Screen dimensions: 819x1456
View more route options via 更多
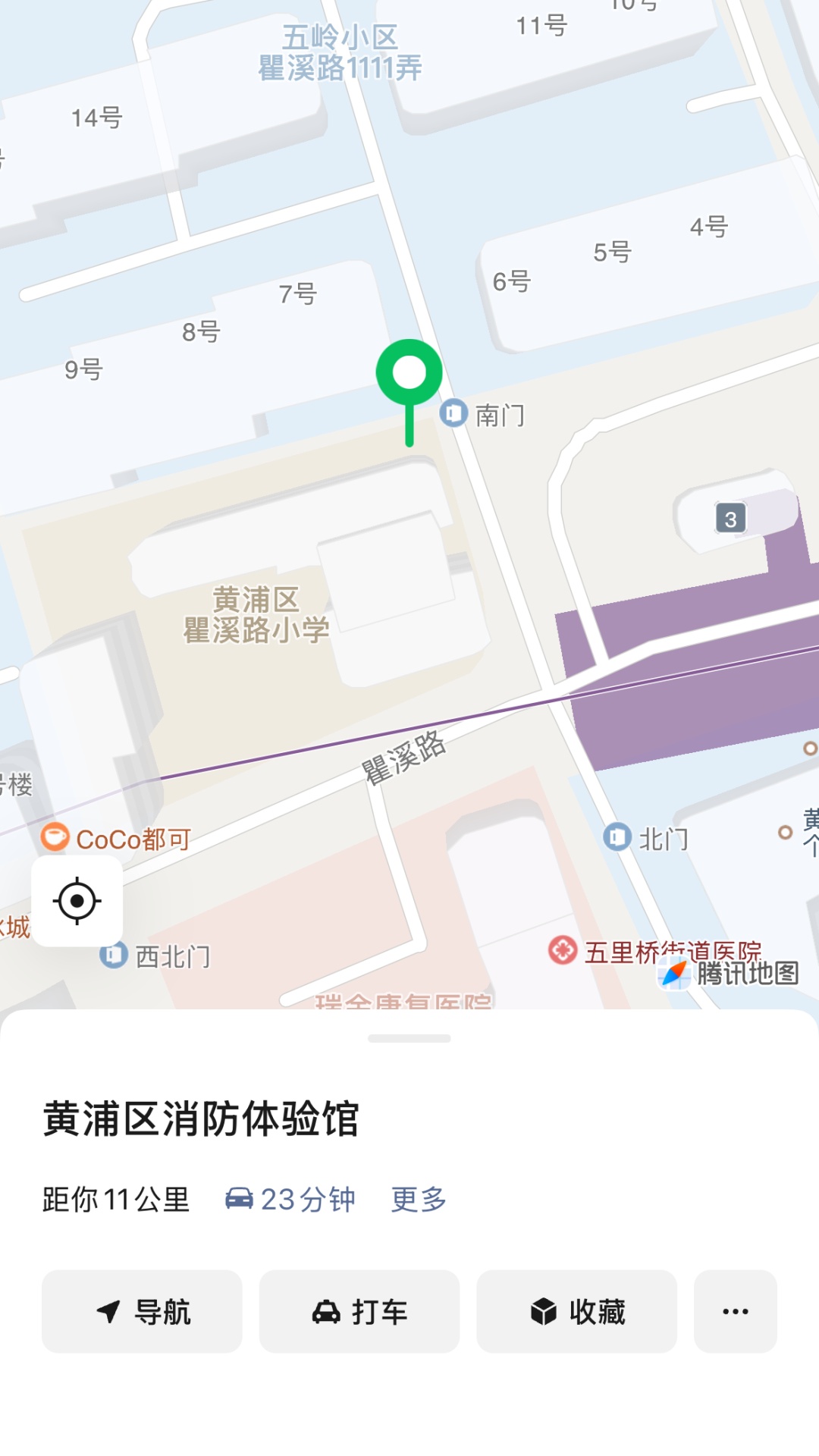(x=419, y=1200)
